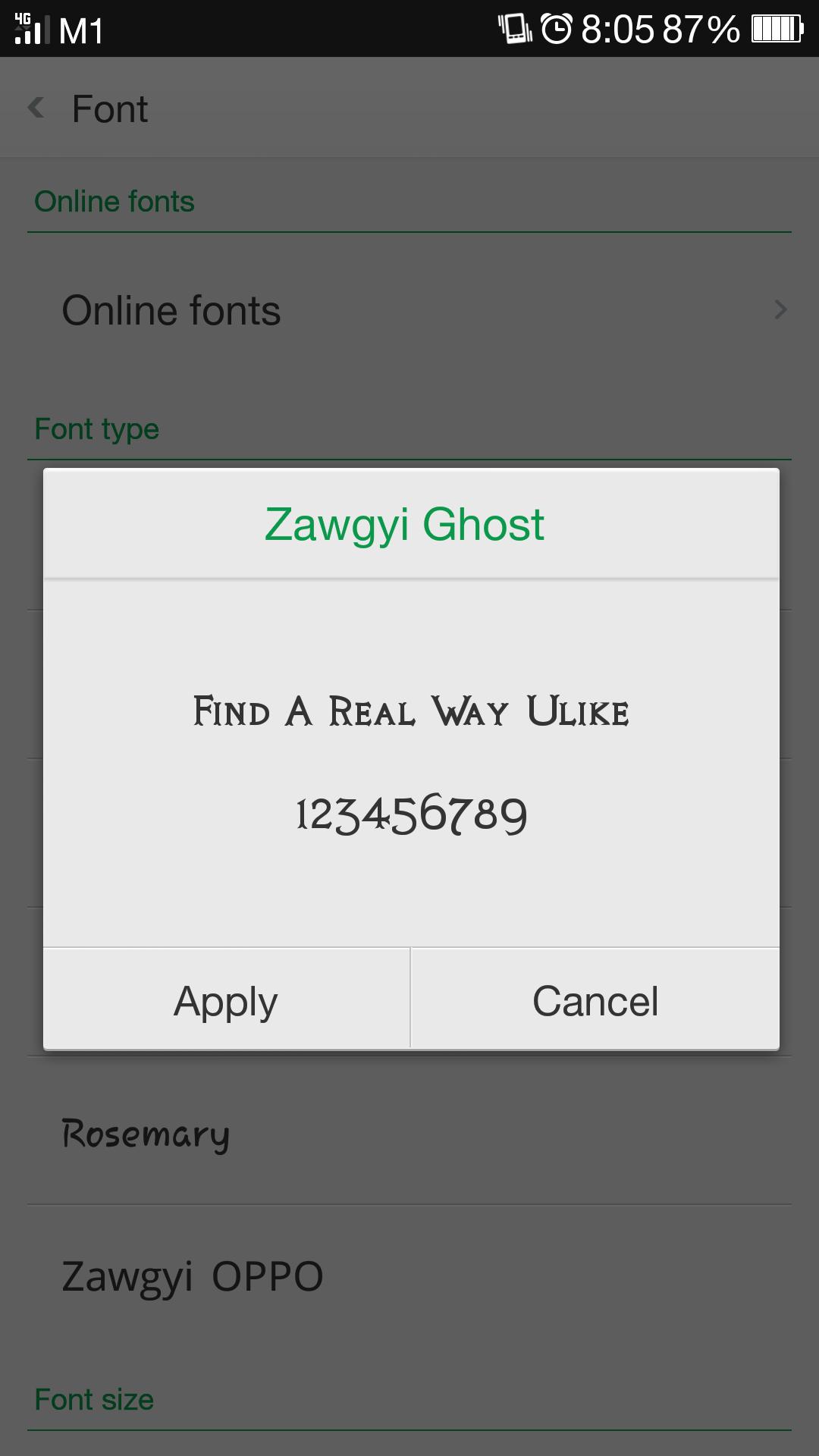Tap the Font screen title
819x1456 pixels.
click(108, 108)
